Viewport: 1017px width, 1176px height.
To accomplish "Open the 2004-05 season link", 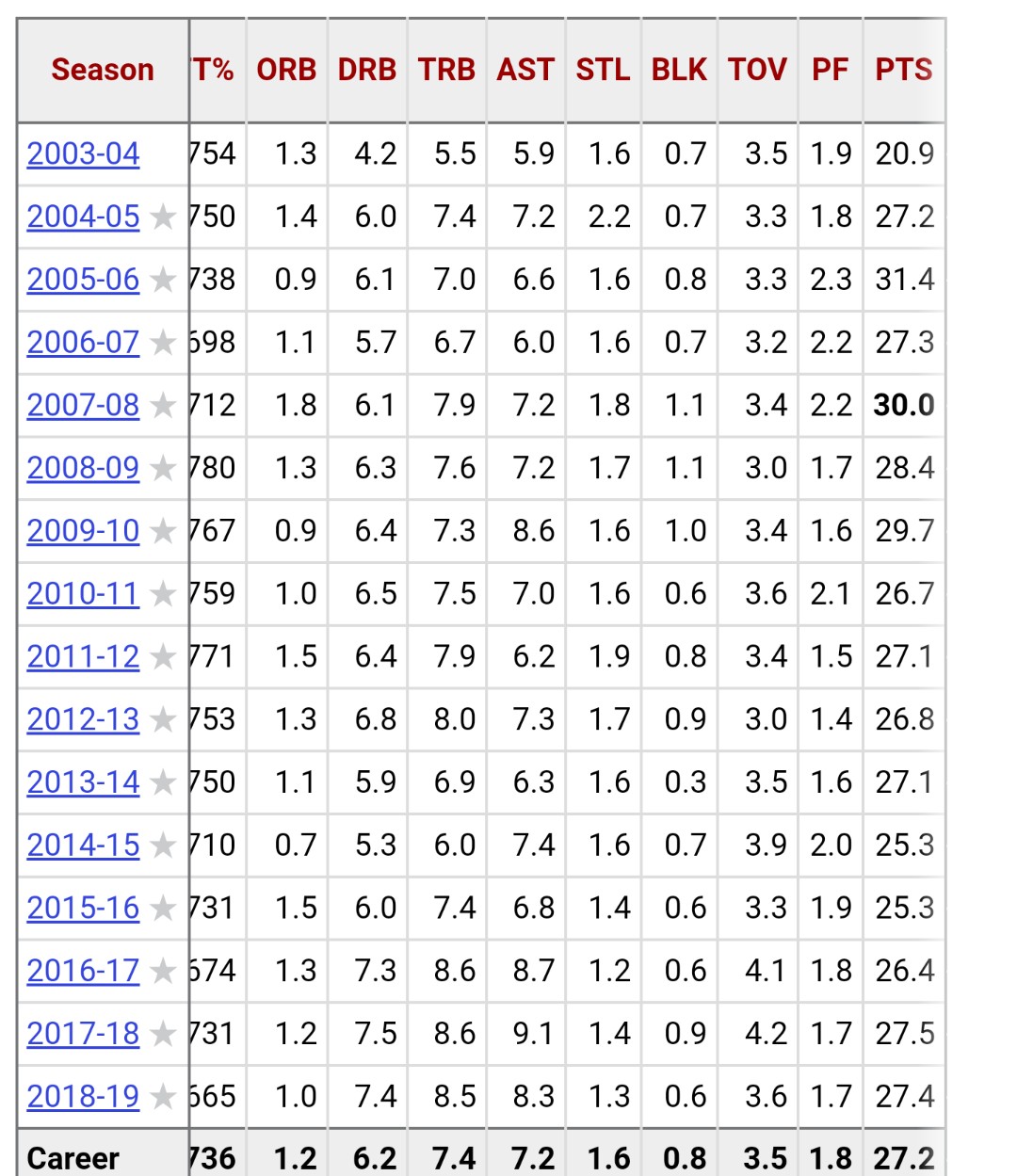I will 83,217.
